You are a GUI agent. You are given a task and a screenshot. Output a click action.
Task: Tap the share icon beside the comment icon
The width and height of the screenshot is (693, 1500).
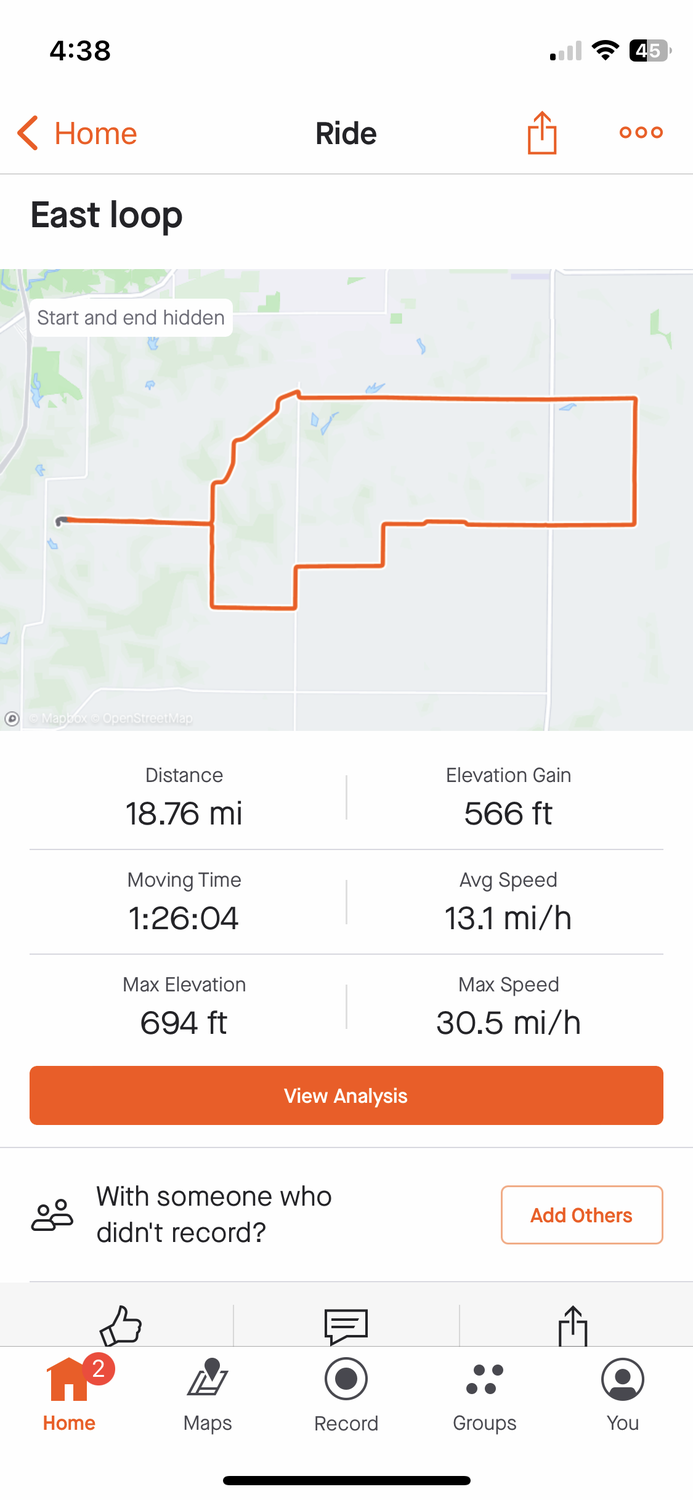tap(572, 1326)
